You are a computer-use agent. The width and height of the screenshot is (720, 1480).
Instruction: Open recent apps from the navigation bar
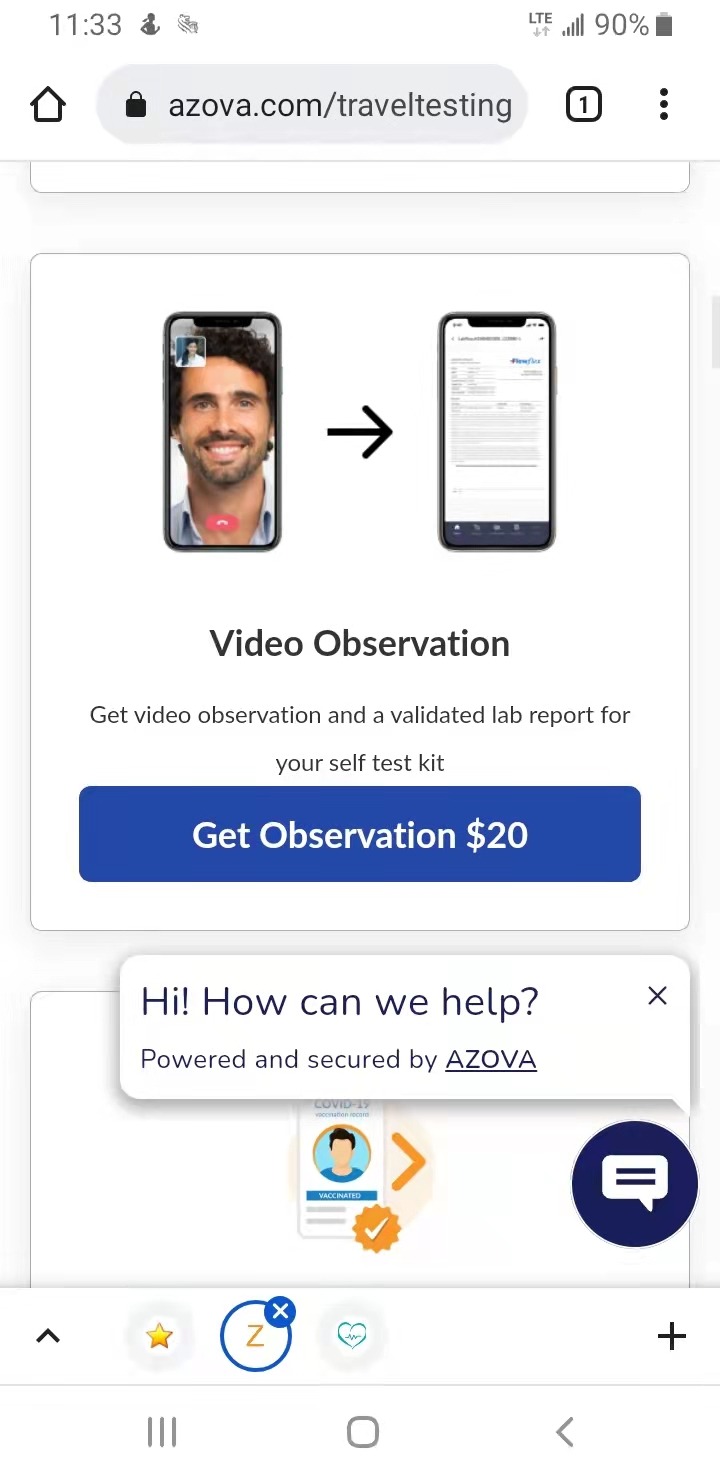pos(162,1432)
